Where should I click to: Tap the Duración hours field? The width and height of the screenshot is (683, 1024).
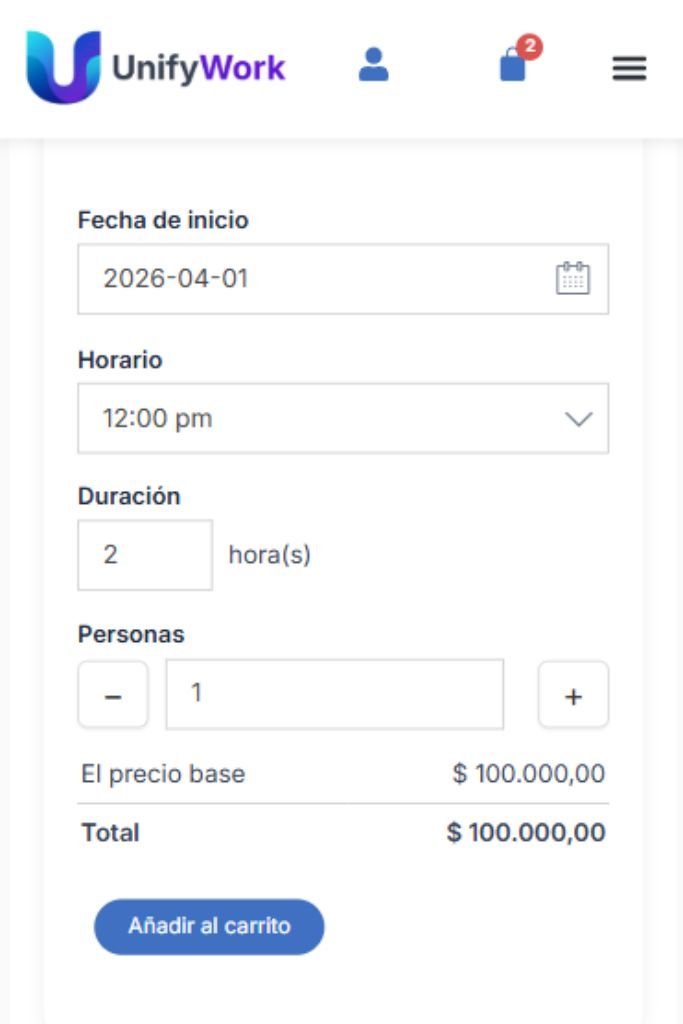[x=145, y=555]
